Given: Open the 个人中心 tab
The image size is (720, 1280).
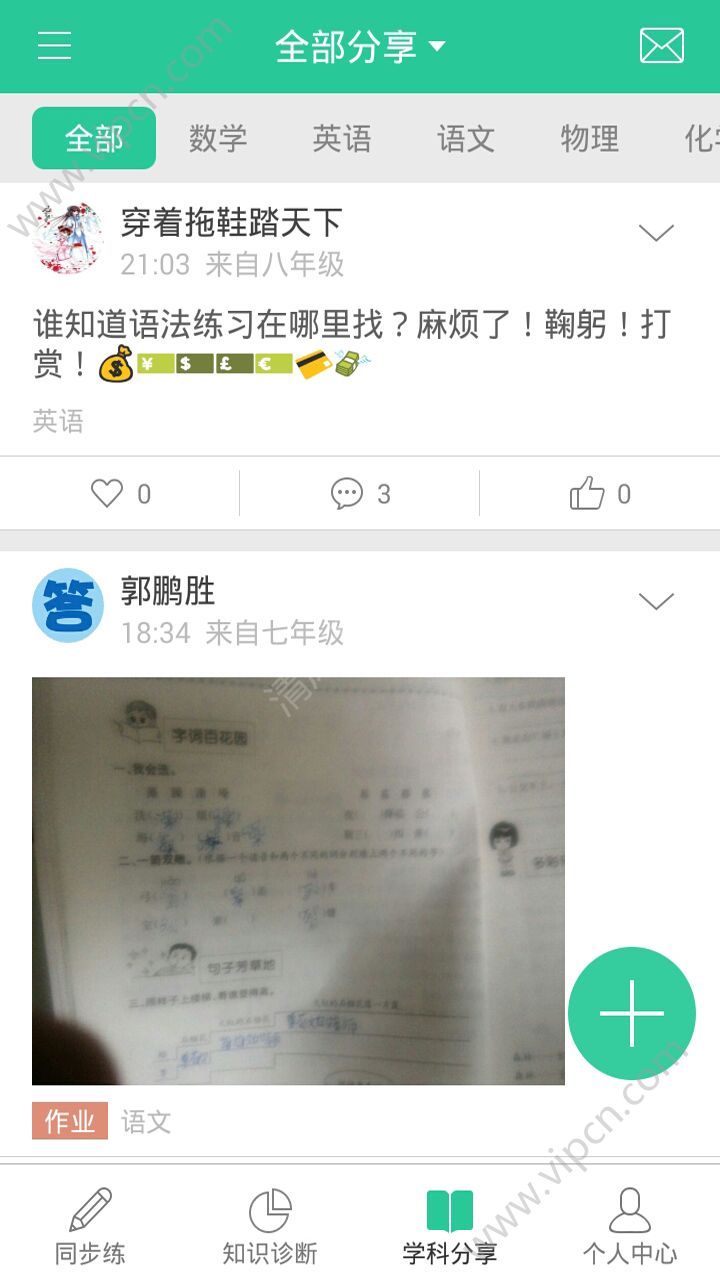Looking at the screenshot, I should (630, 1226).
